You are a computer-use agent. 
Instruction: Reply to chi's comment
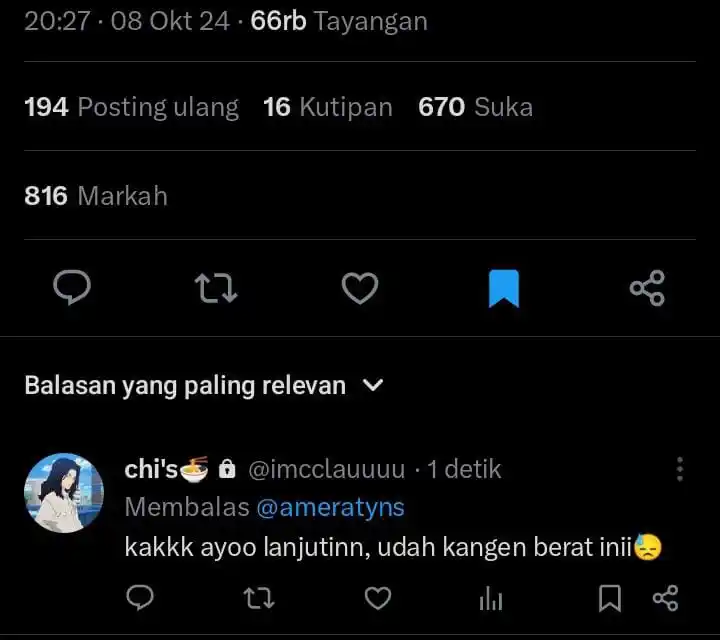pyautogui.click(x=141, y=598)
